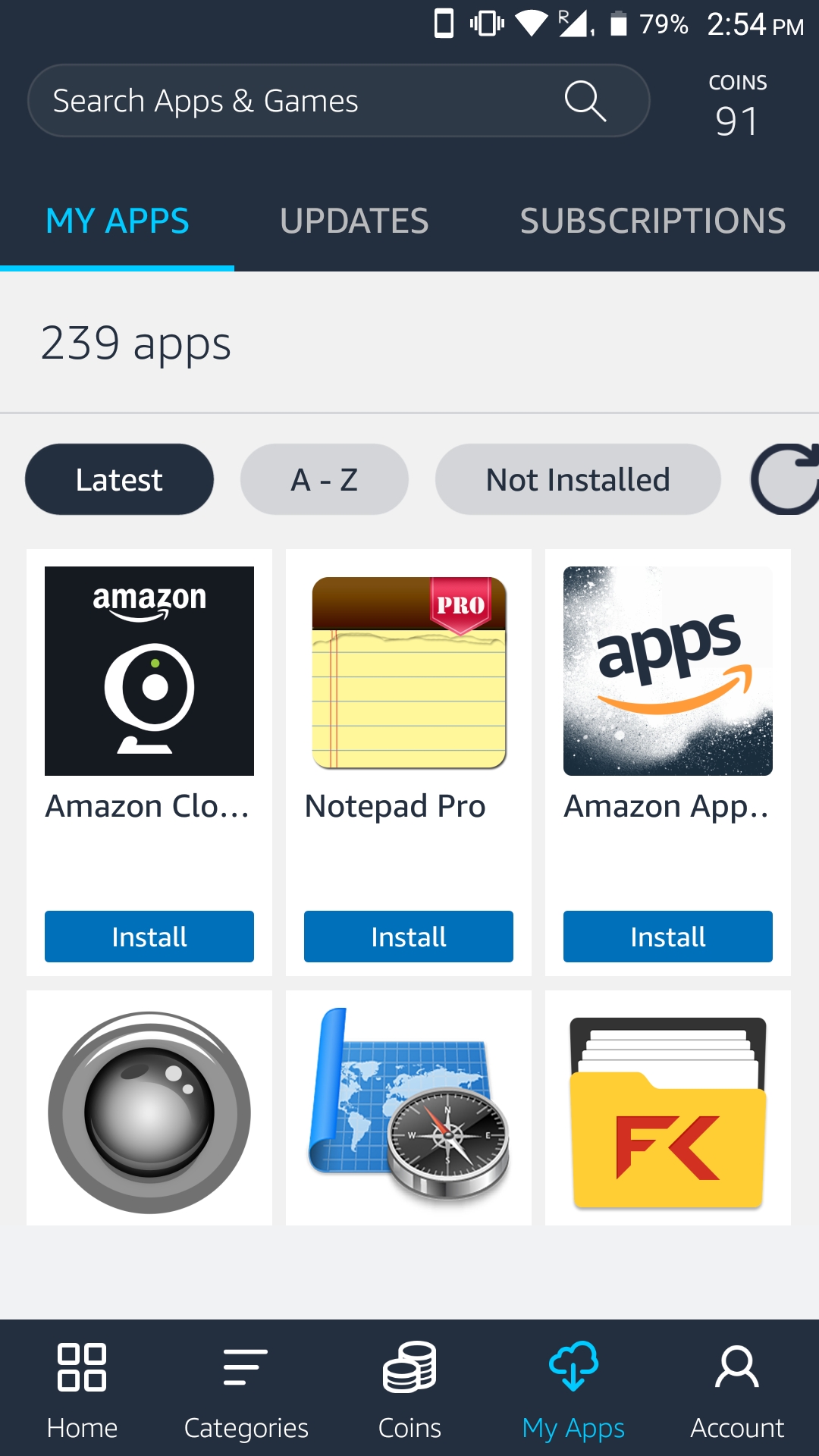The height and width of the screenshot is (1456, 819).
Task: Toggle the Latest filter pill
Action: pyautogui.click(x=119, y=479)
